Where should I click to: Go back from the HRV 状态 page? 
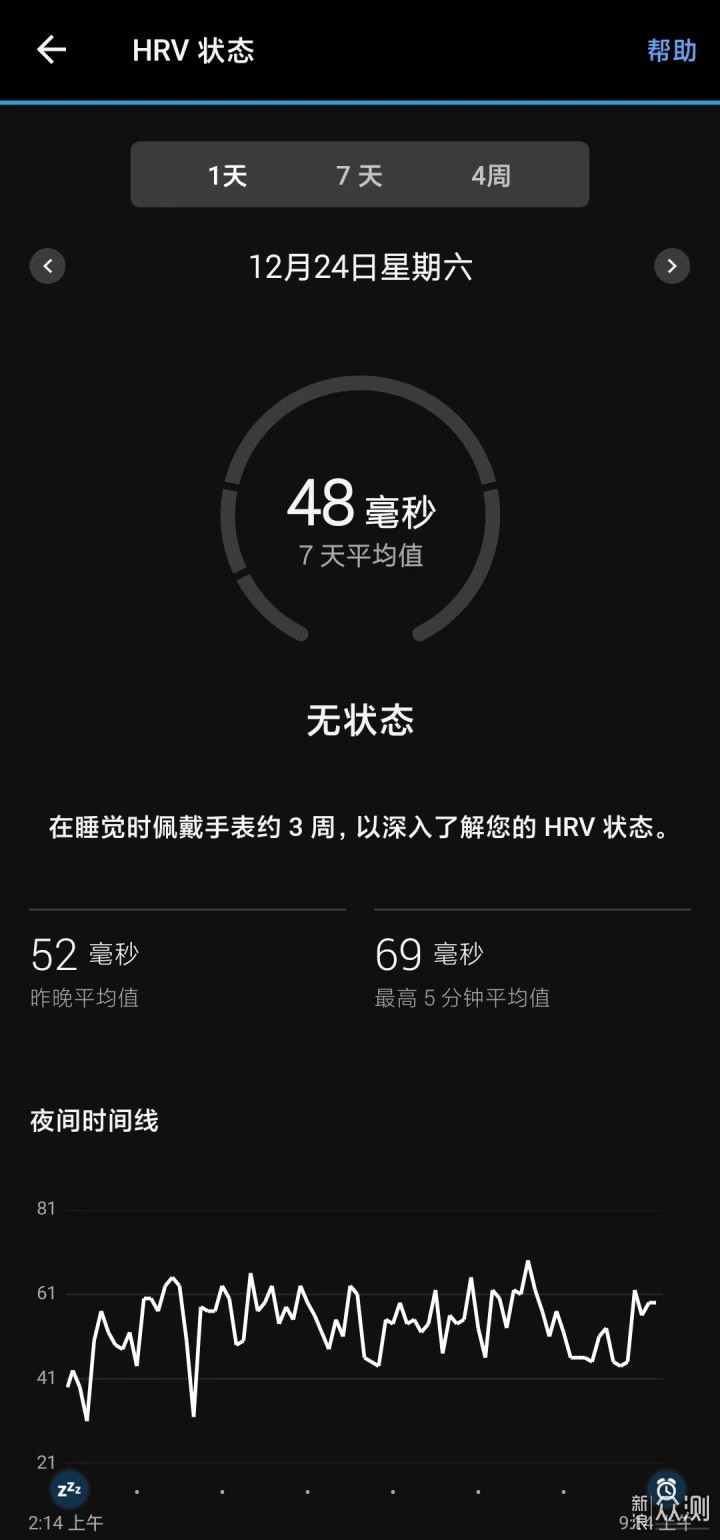coord(51,50)
